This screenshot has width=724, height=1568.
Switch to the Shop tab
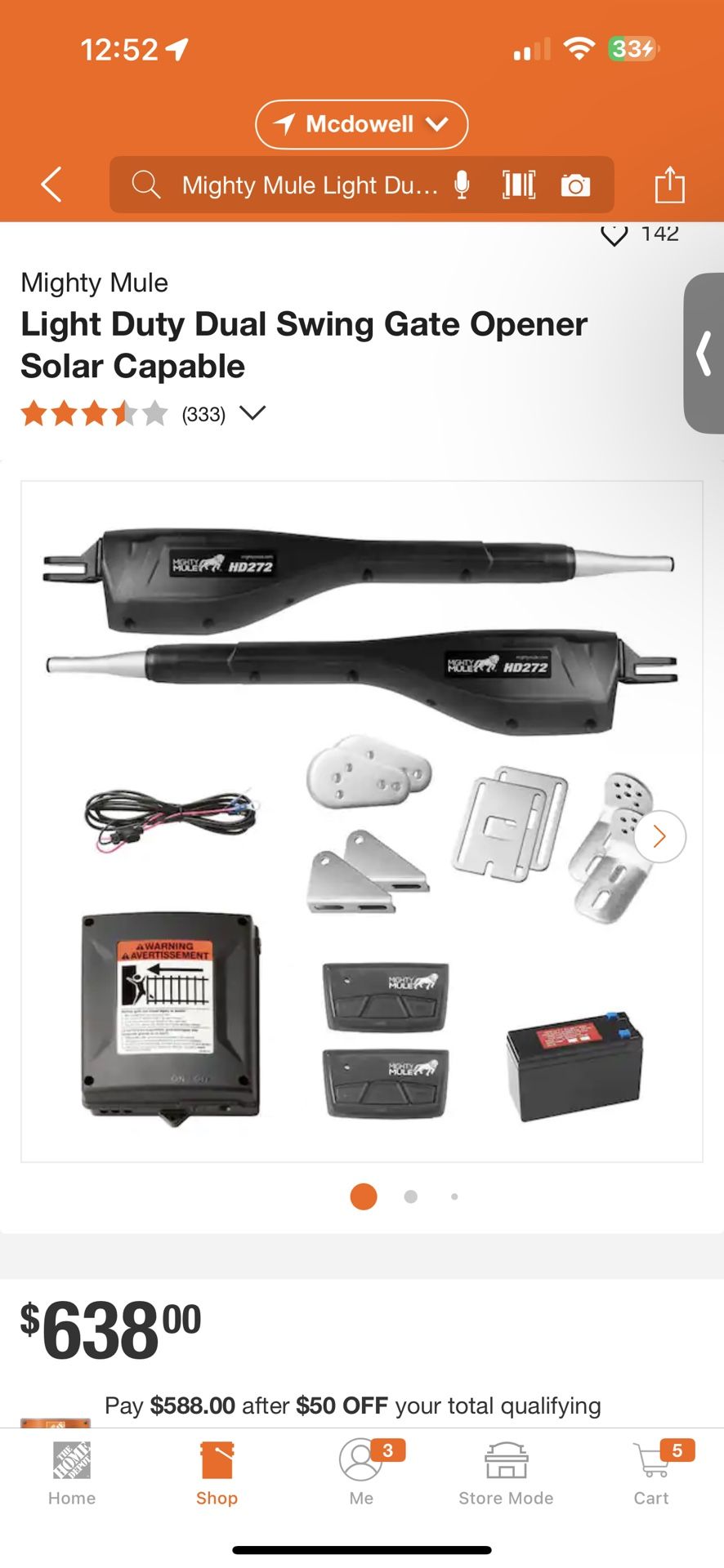[x=216, y=1474]
